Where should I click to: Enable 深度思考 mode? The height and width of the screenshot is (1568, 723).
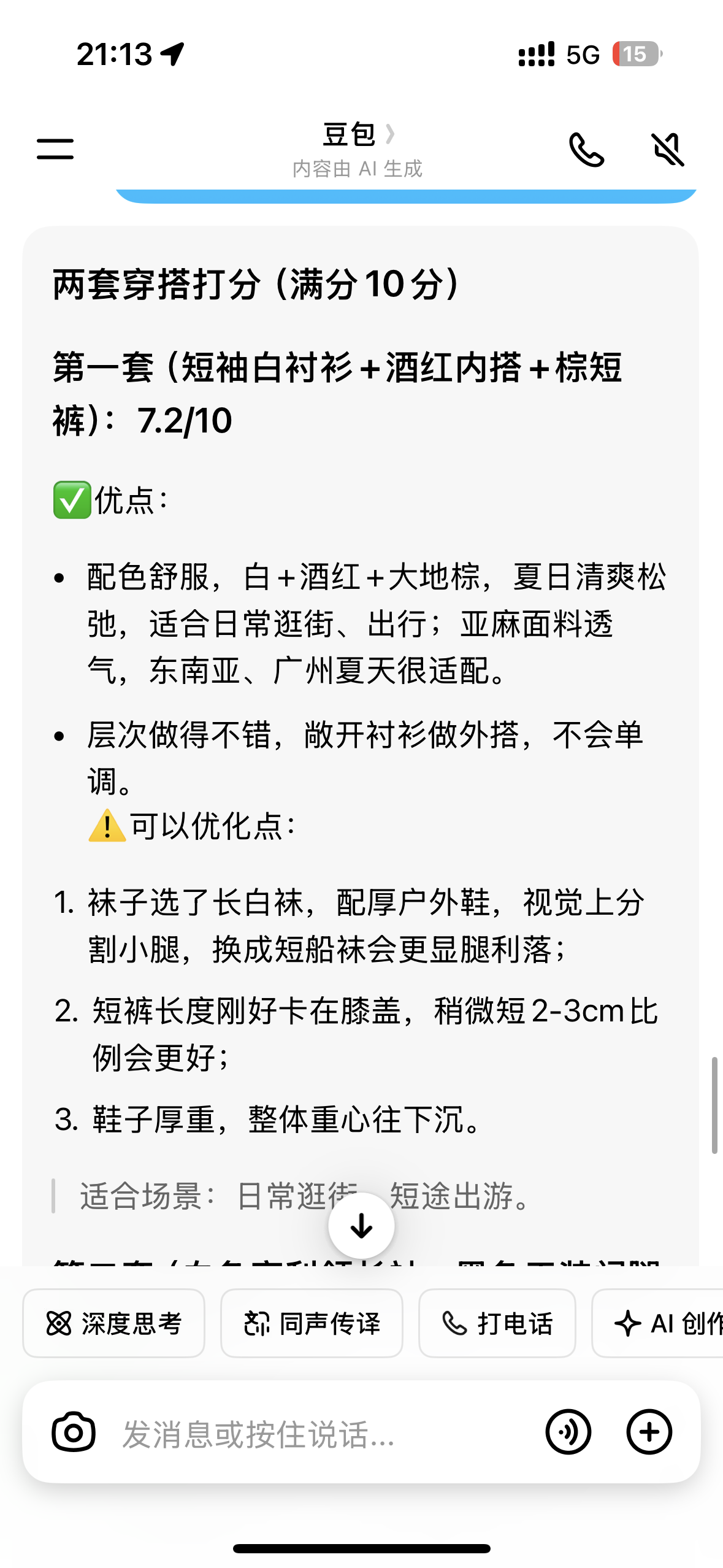click(113, 1323)
